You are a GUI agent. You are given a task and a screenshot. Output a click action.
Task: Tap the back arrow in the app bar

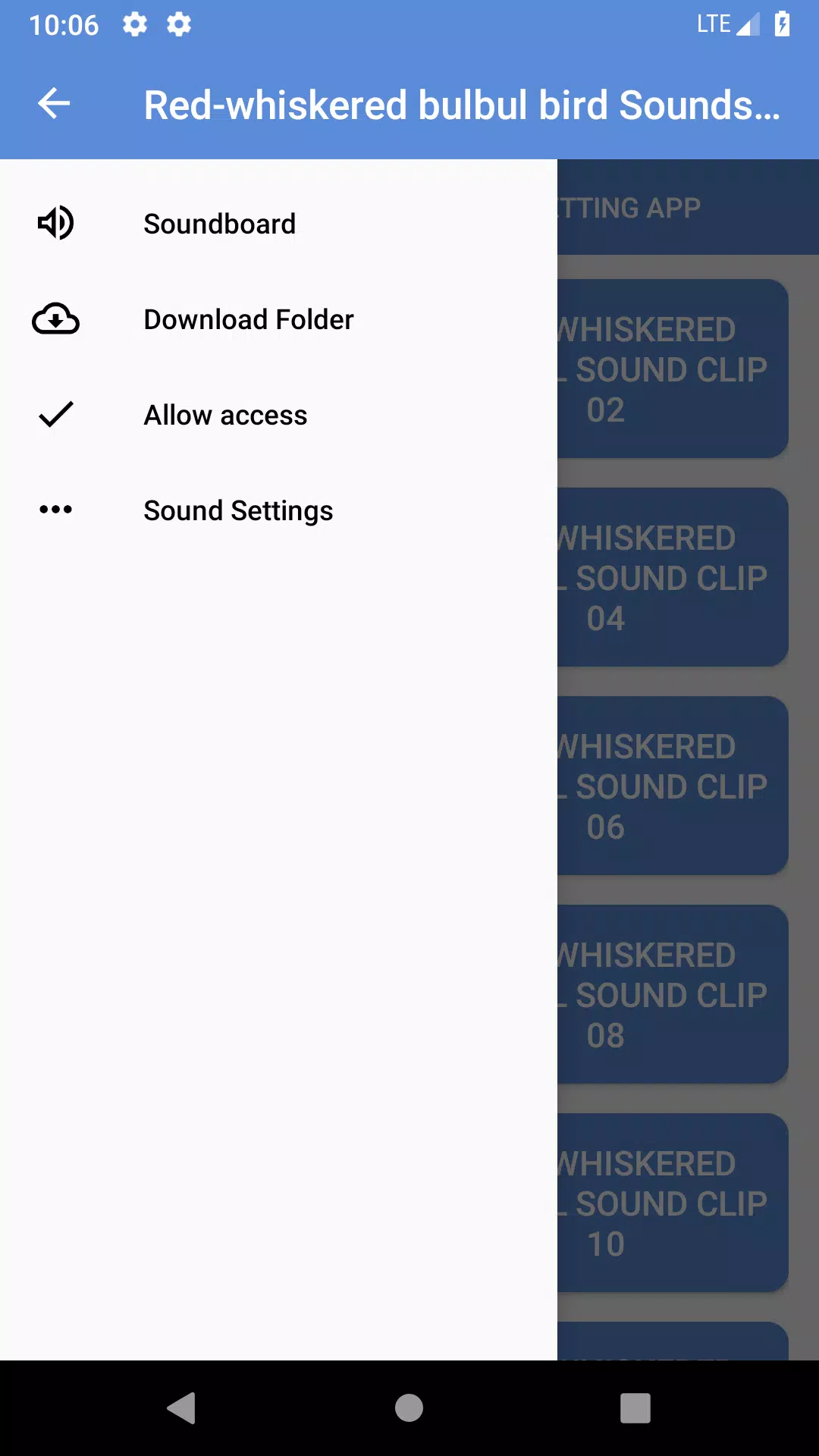tap(54, 104)
